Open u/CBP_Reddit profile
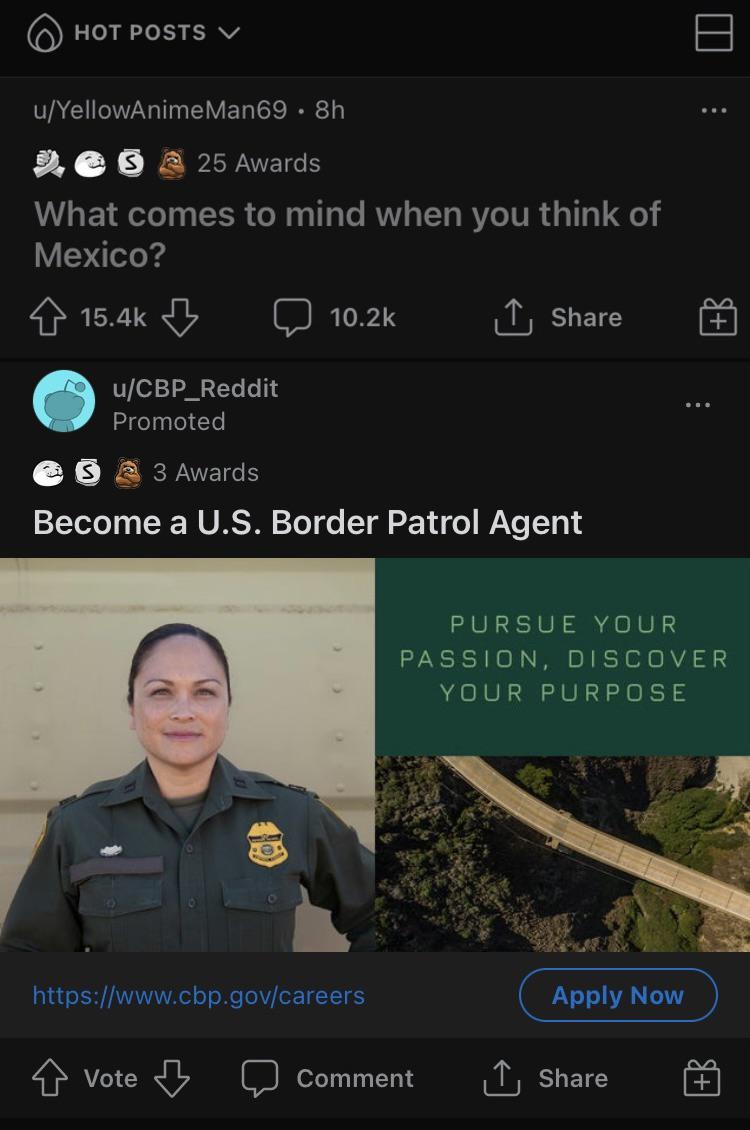The height and width of the screenshot is (1130, 750). coord(195,389)
